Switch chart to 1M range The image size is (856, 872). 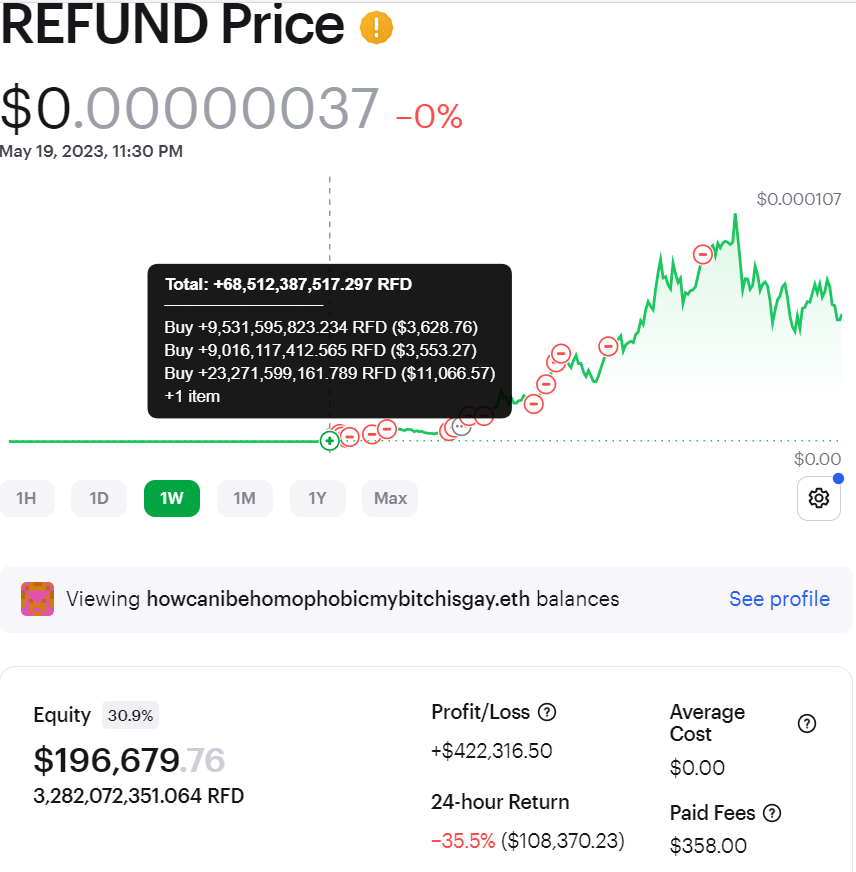245,498
